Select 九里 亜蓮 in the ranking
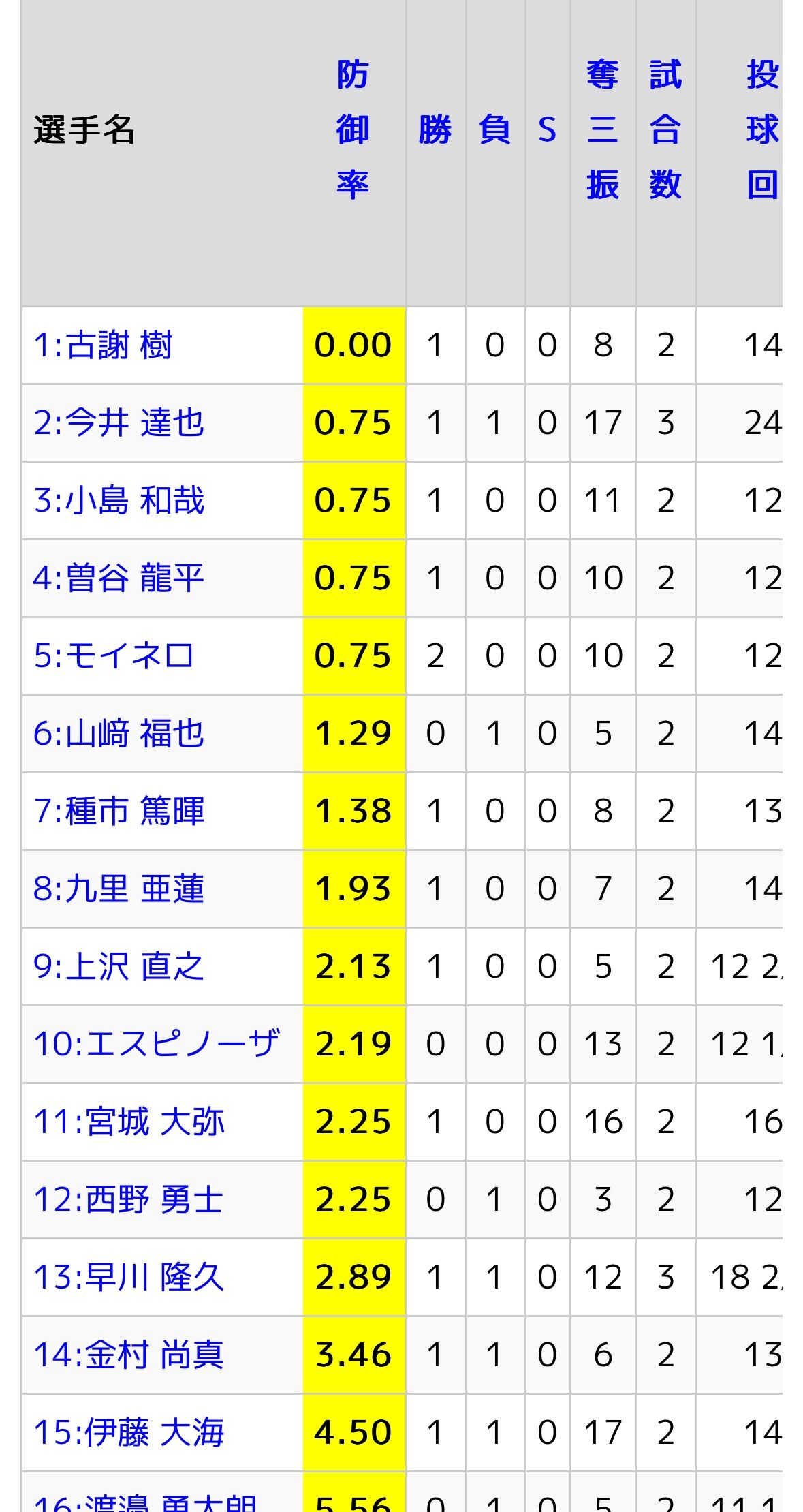This screenshot has height=1512, width=803. point(119,889)
